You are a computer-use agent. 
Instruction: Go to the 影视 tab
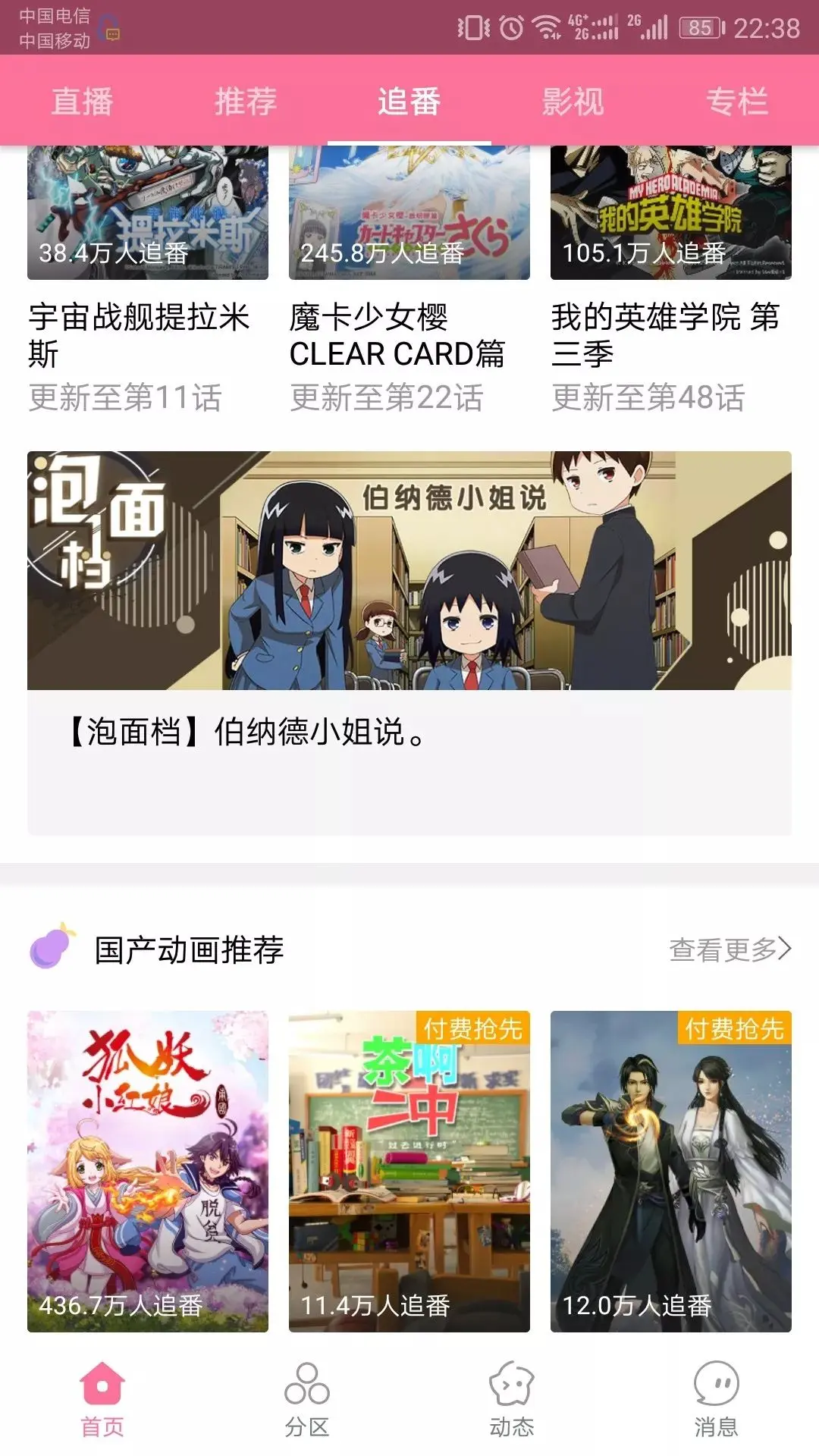click(x=573, y=102)
